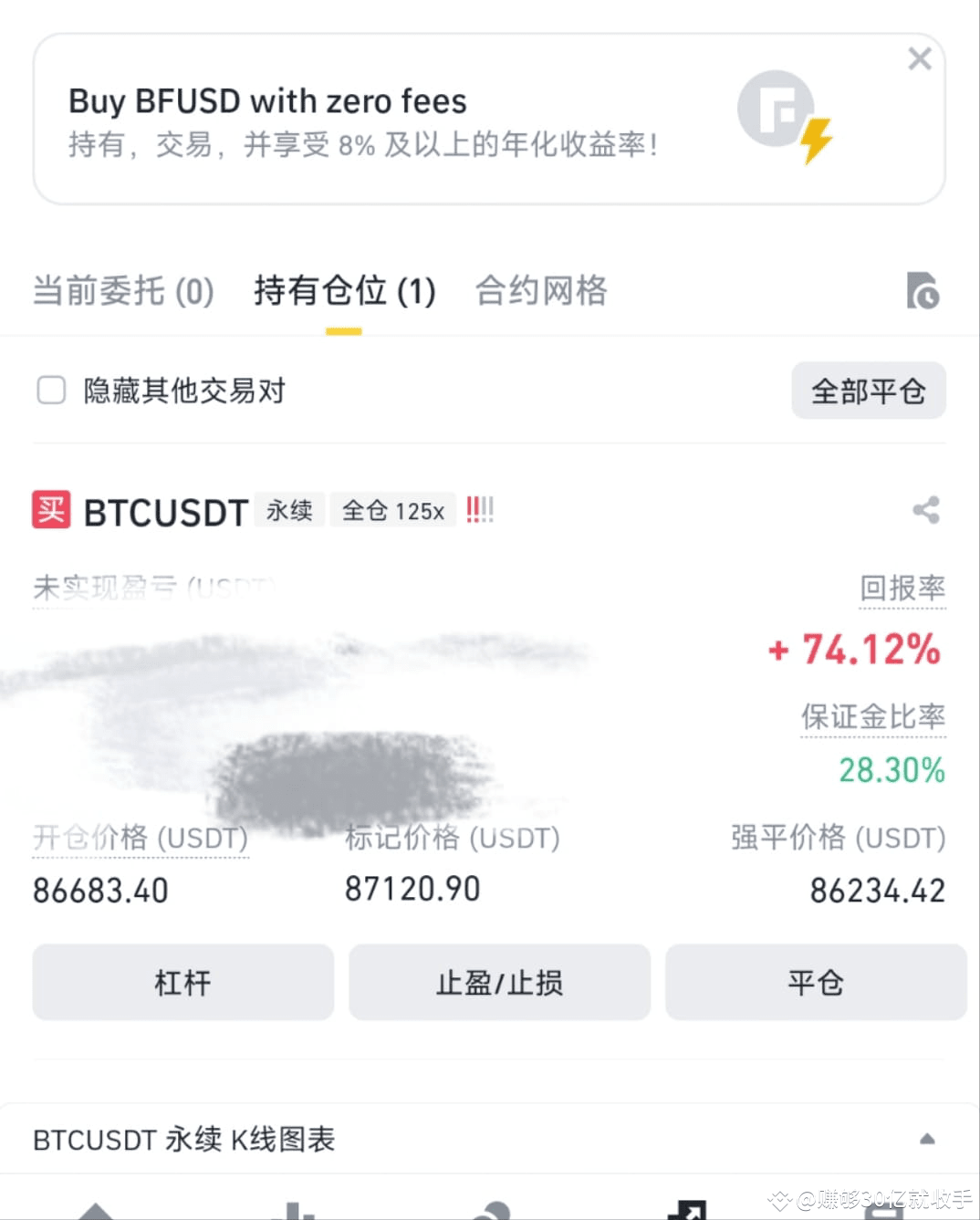Open the order history records icon
980x1220 pixels.
(923, 291)
